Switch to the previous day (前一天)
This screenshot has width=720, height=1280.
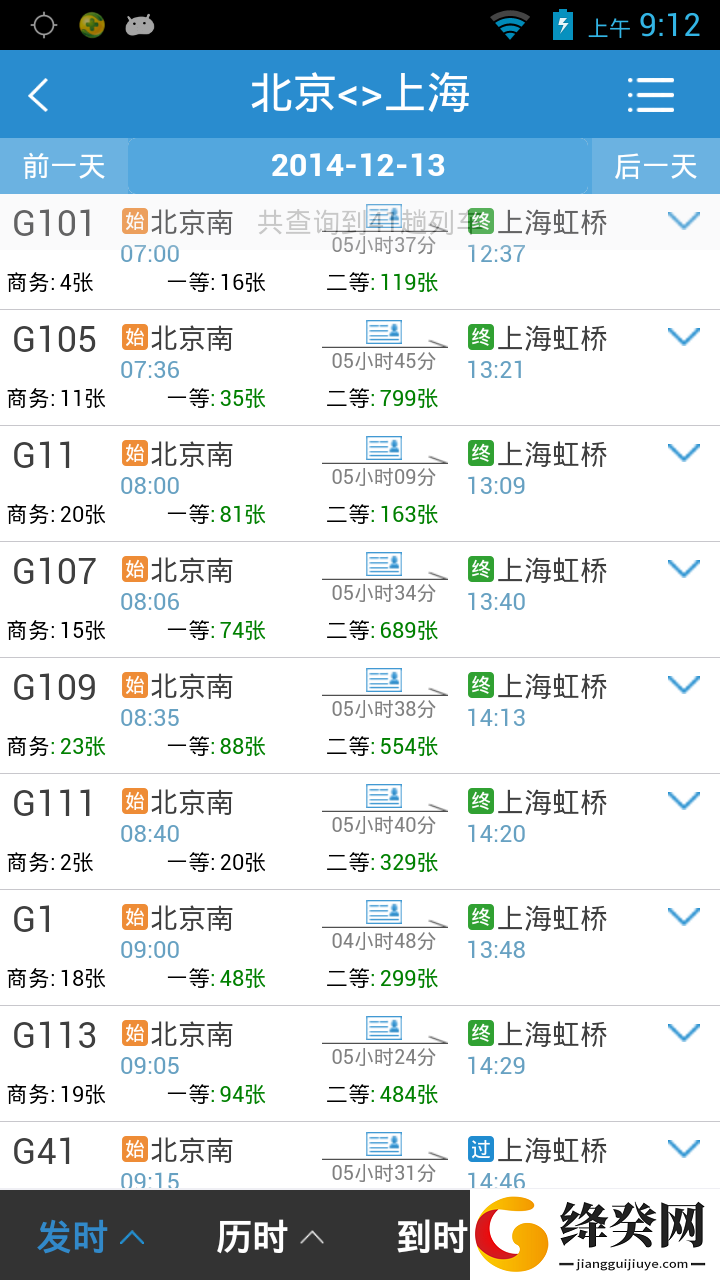[64, 166]
